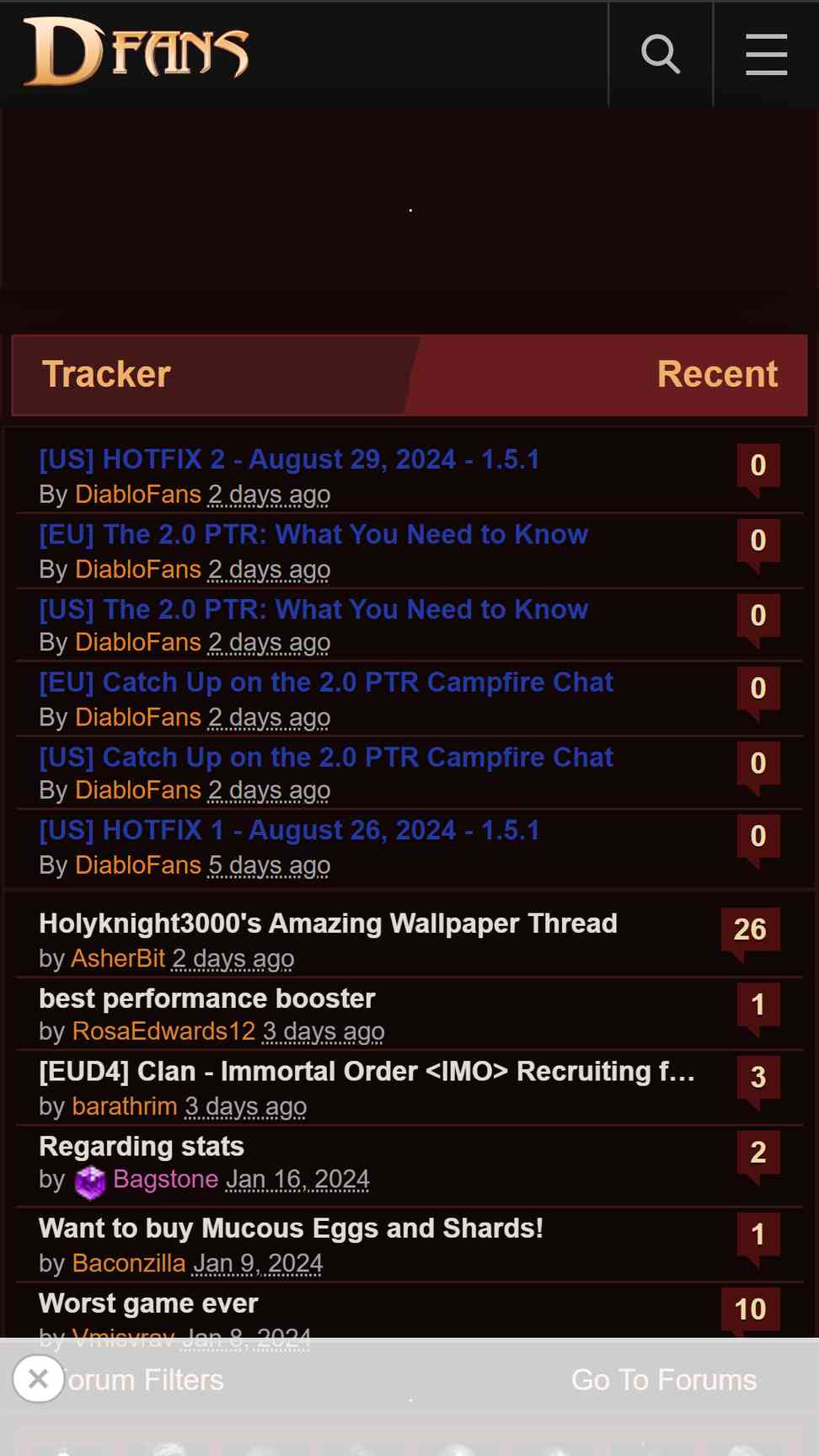This screenshot has height=1456, width=819.
Task: Open the hamburger menu
Action: 766,55
